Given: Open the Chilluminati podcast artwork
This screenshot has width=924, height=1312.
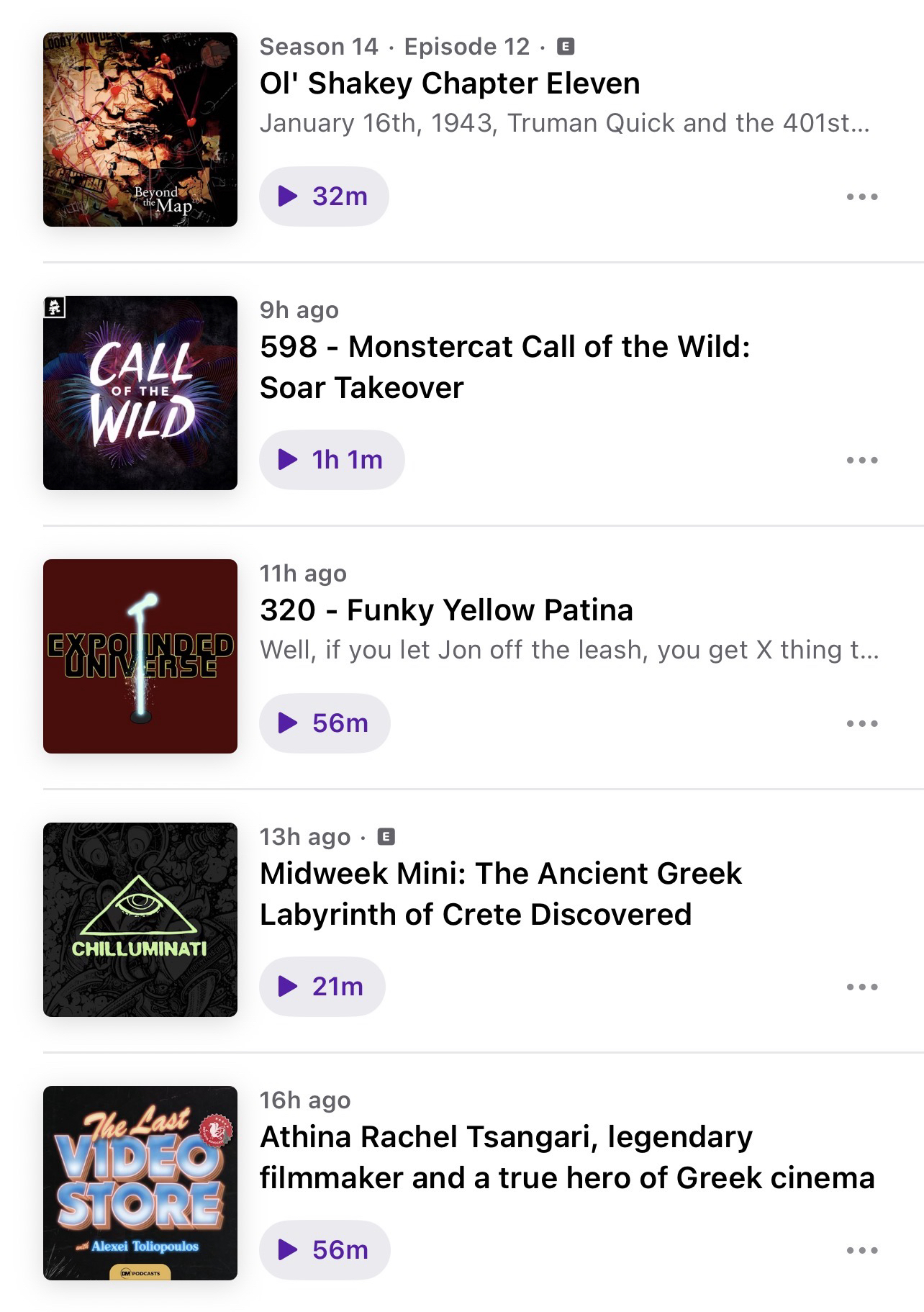Looking at the screenshot, I should [140, 920].
